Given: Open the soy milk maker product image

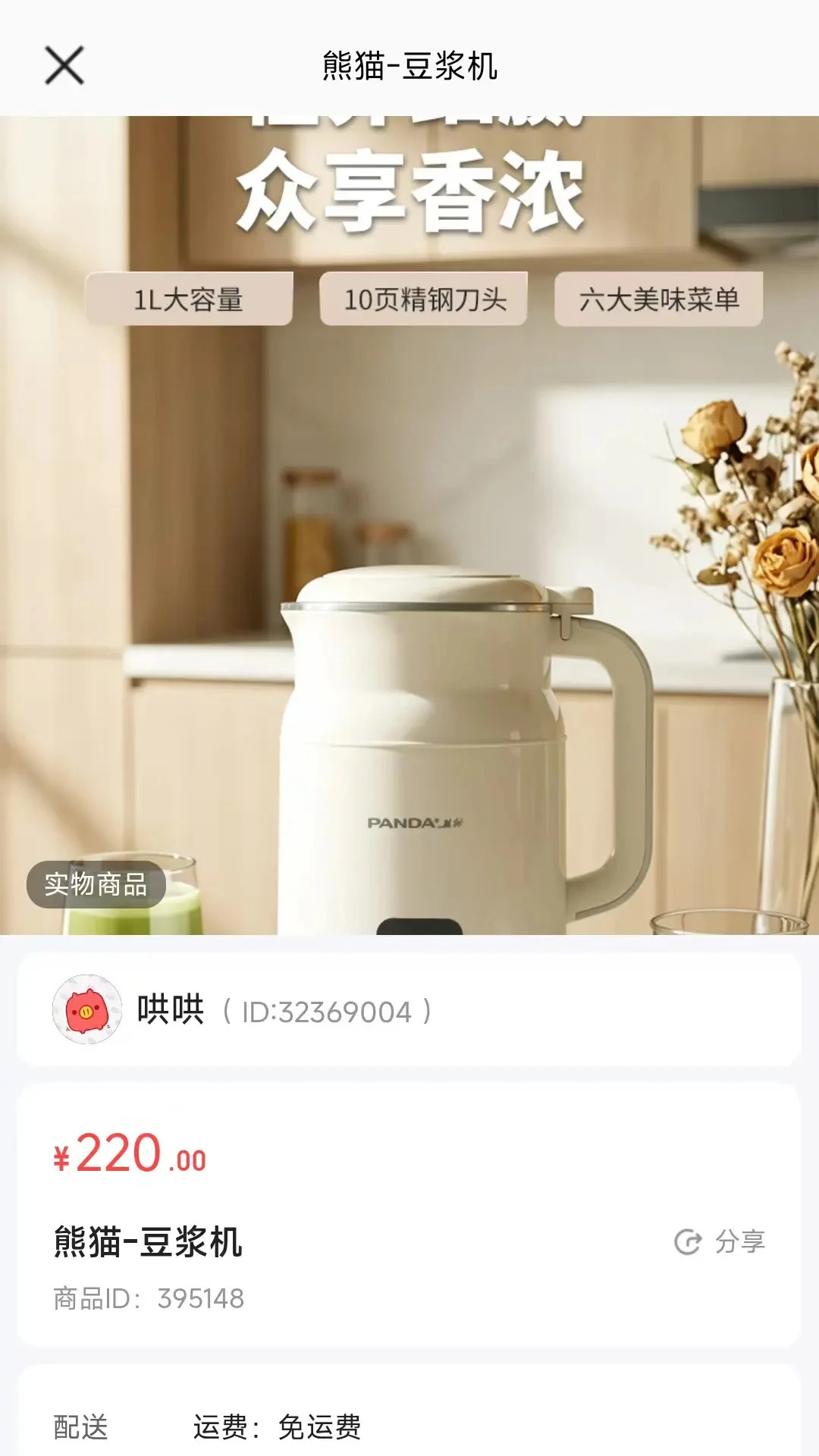Looking at the screenshot, I should [x=409, y=525].
